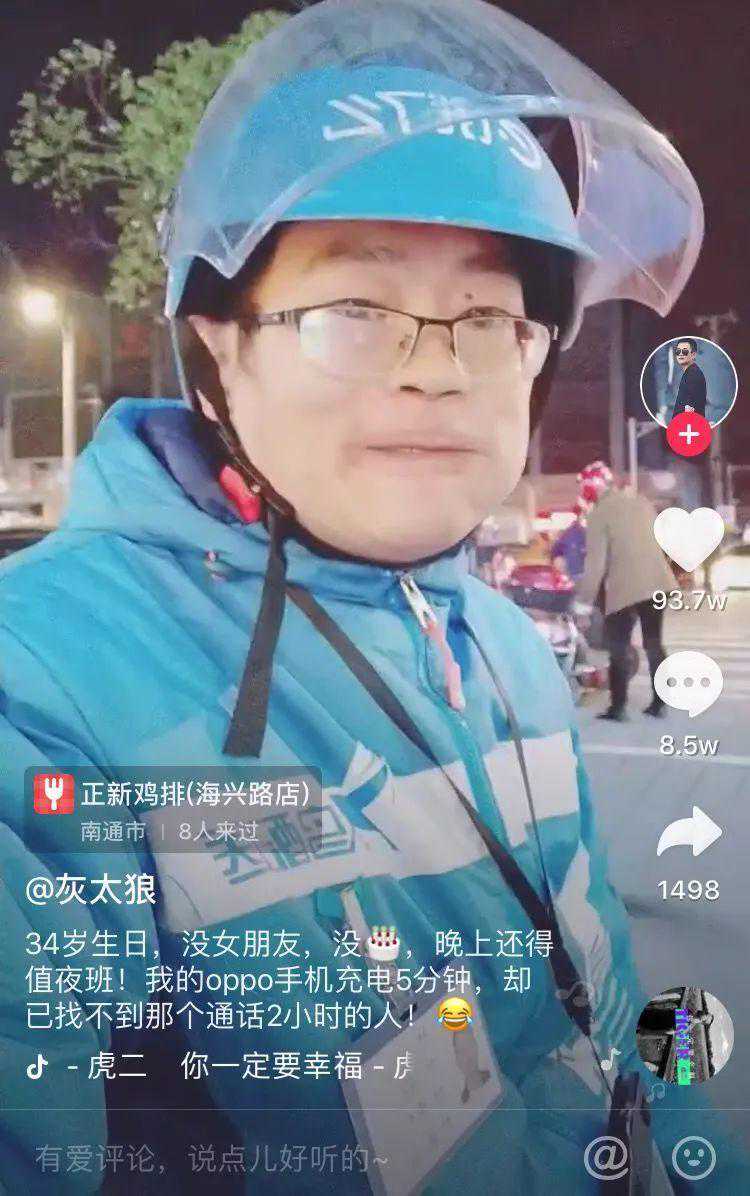The image size is (750, 1196).
Task: Open @灰太狼 username profile
Action: 91,889
